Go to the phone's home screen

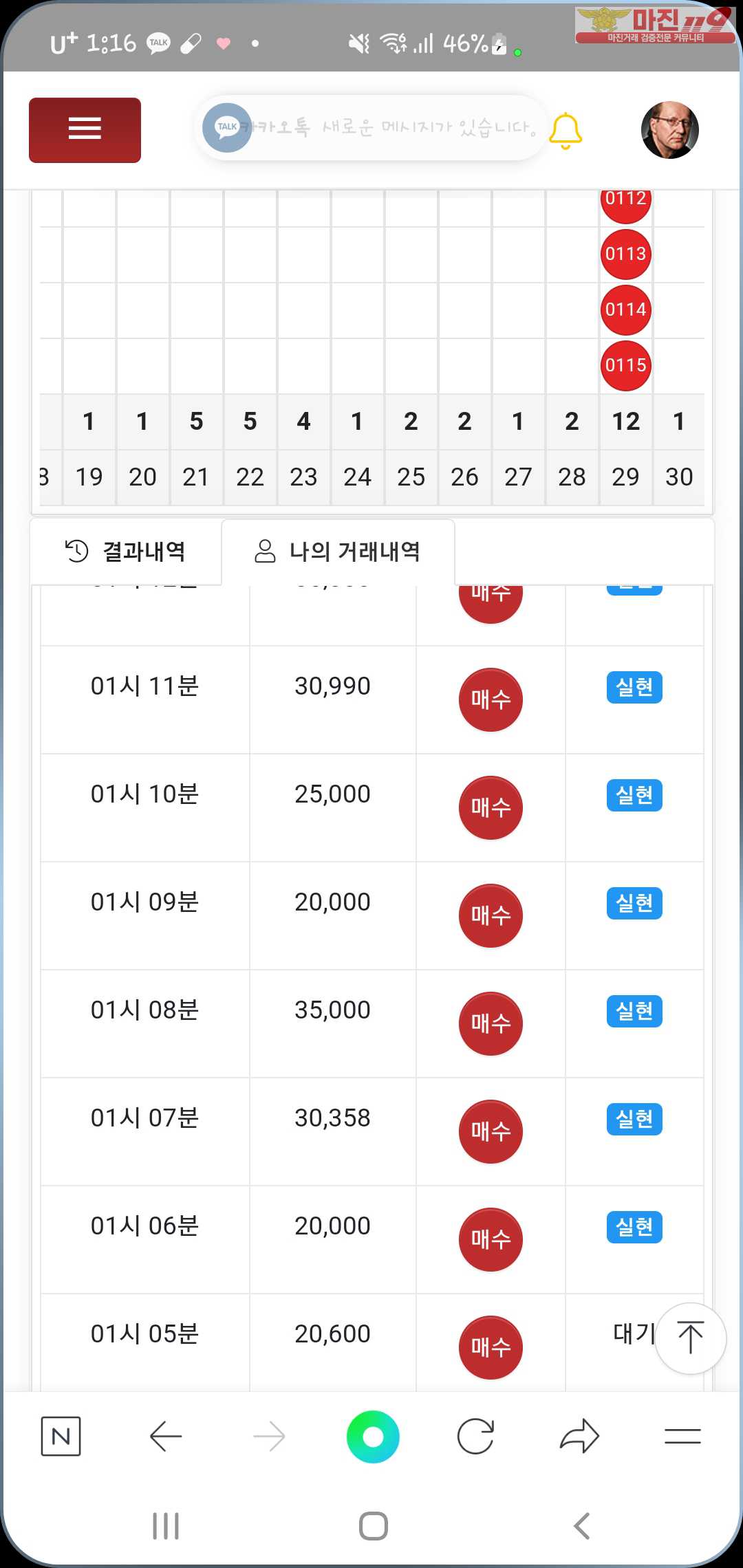point(373,1526)
